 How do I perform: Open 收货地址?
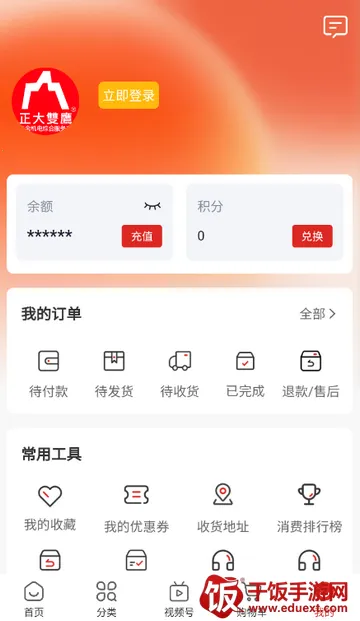click(223, 508)
